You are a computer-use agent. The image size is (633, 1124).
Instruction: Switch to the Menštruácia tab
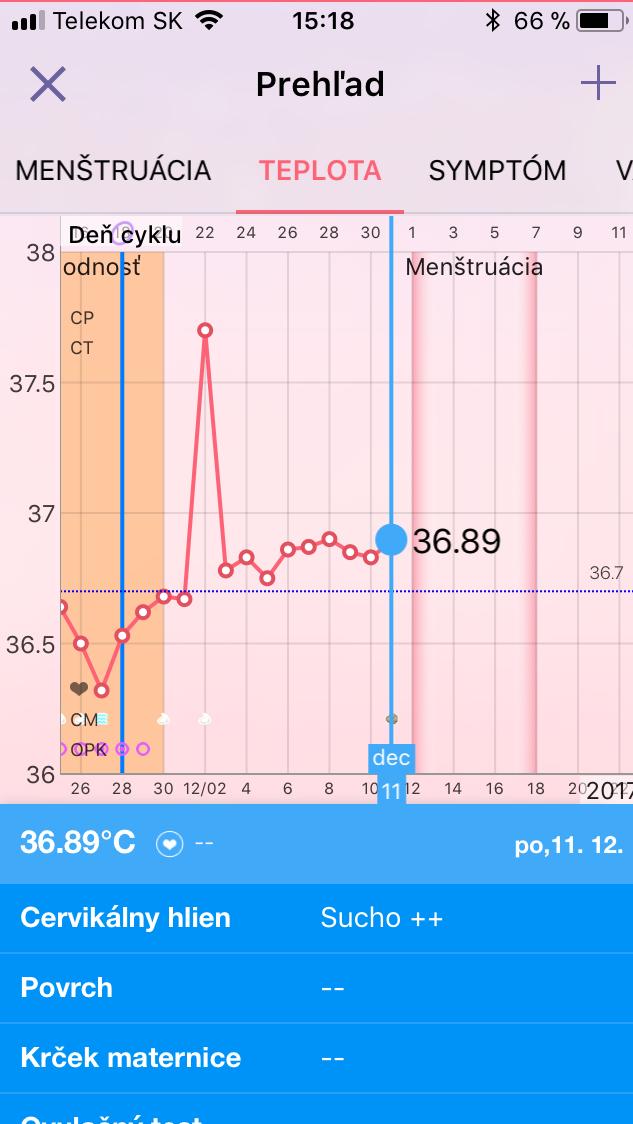(113, 170)
